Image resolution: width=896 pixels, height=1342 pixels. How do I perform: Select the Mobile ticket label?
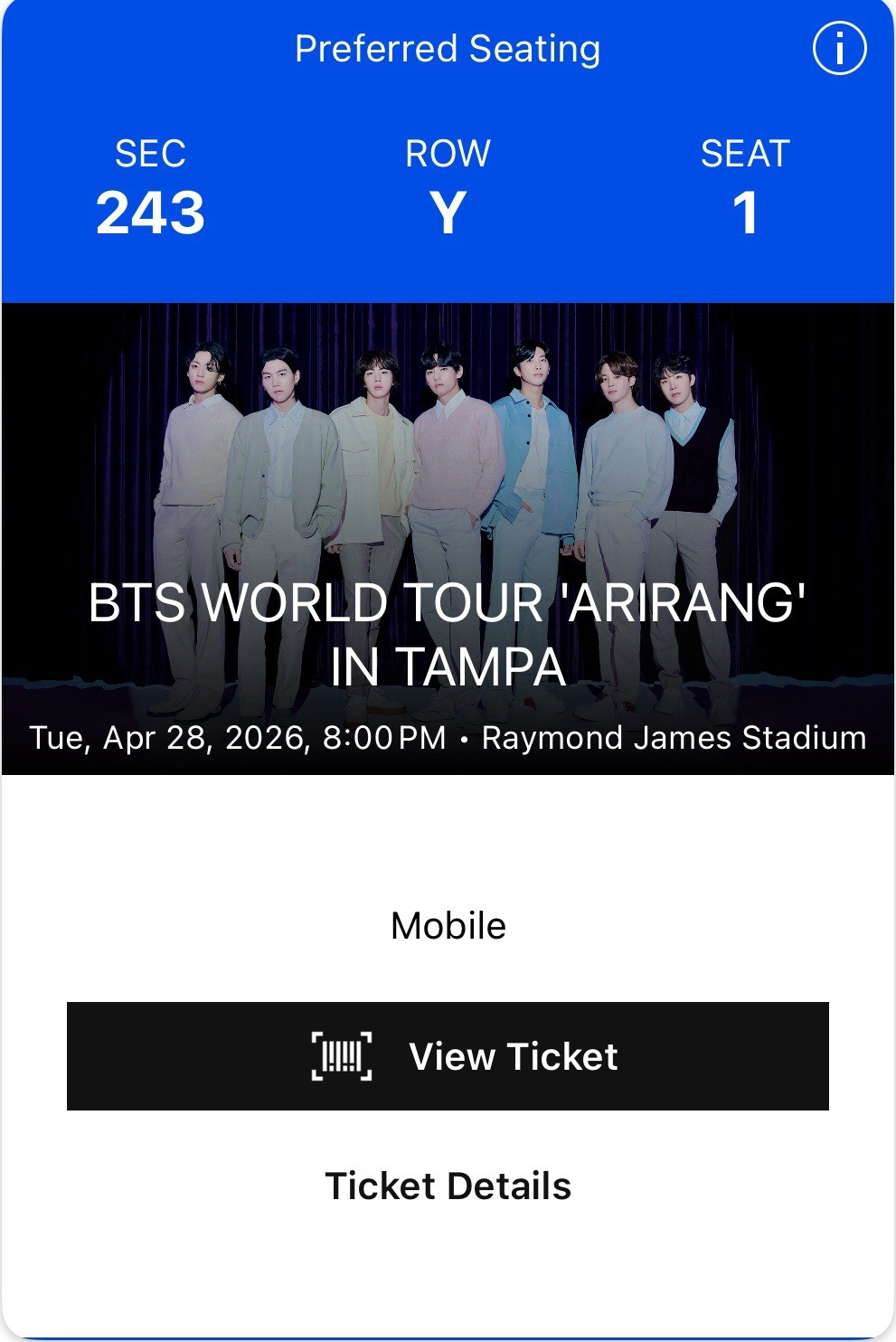448,925
